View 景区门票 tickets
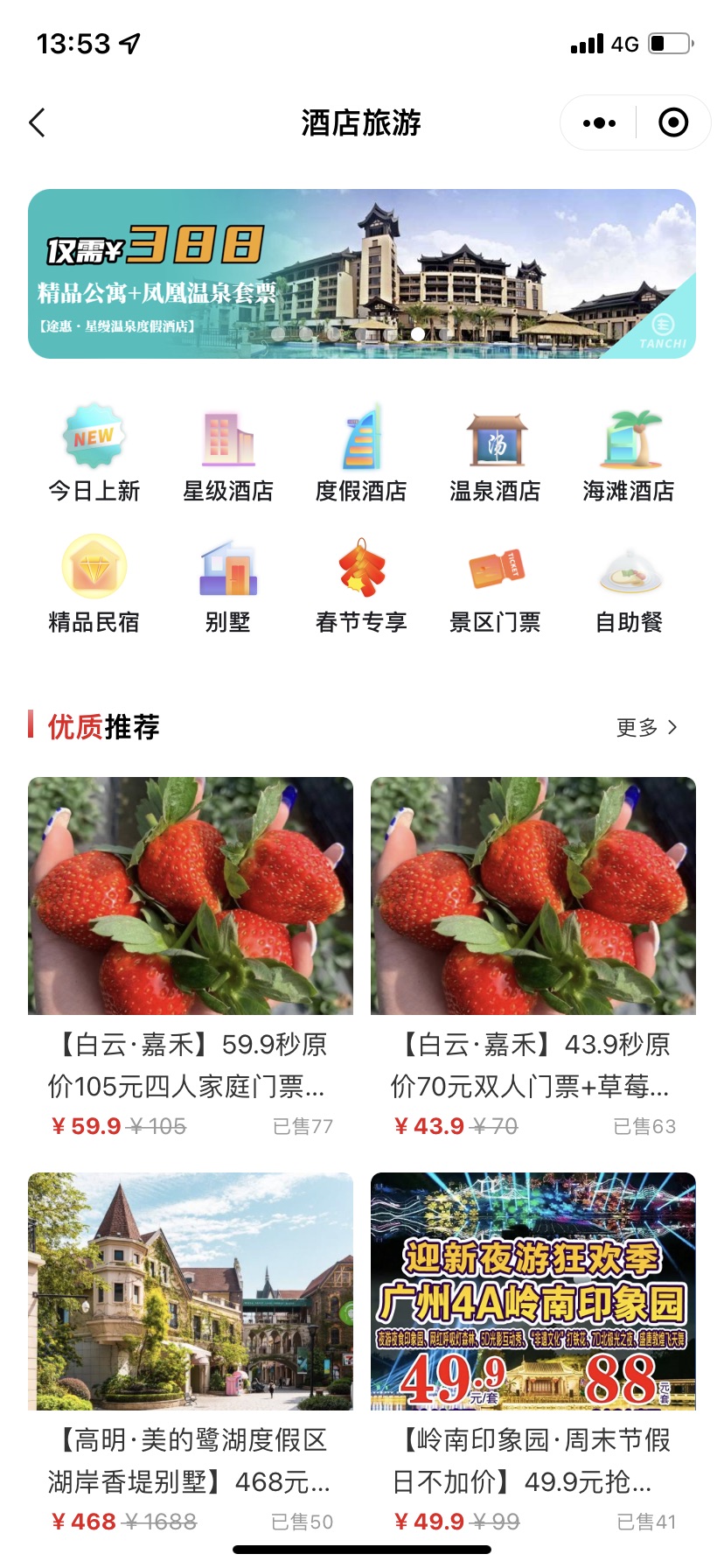The width and height of the screenshot is (724, 1568). pyautogui.click(x=495, y=585)
